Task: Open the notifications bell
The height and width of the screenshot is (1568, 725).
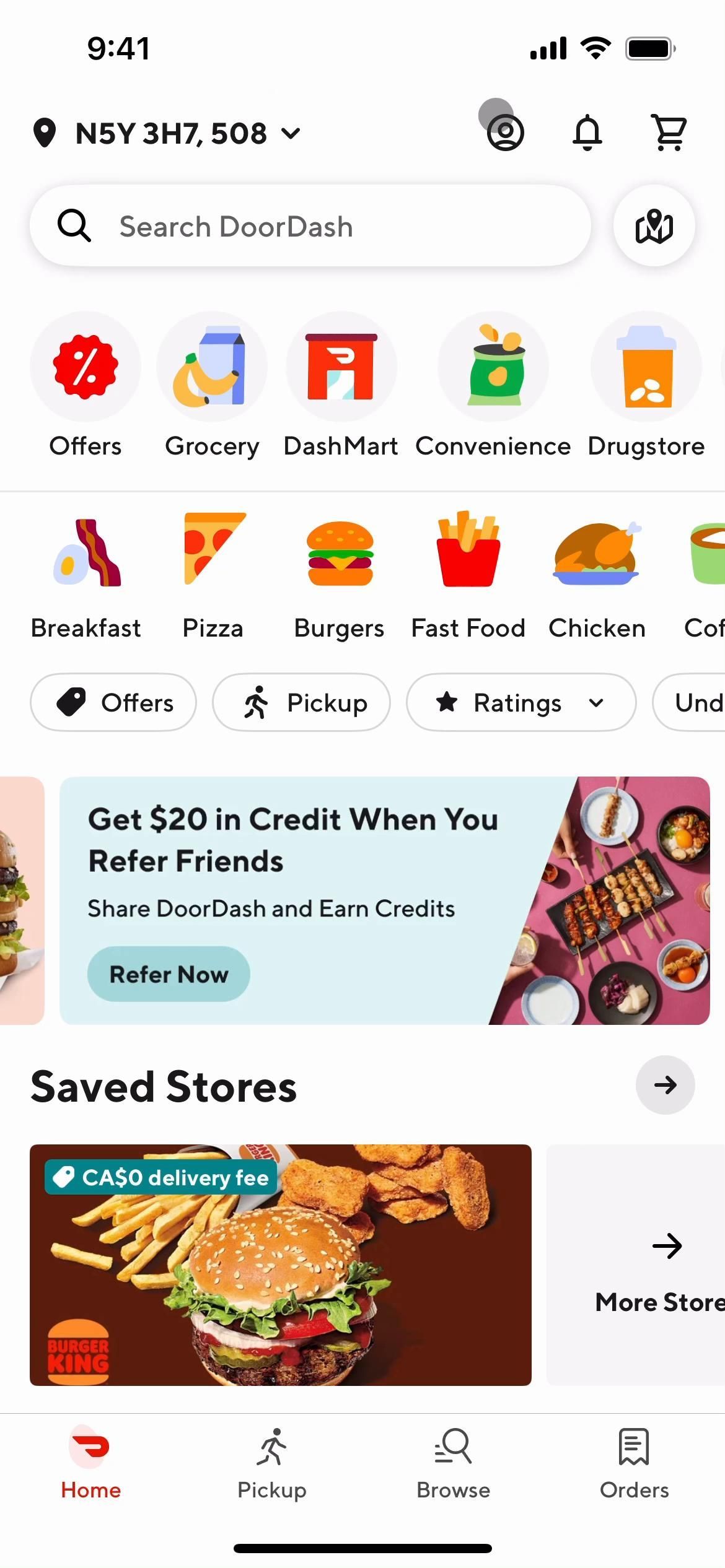Action: tap(587, 133)
